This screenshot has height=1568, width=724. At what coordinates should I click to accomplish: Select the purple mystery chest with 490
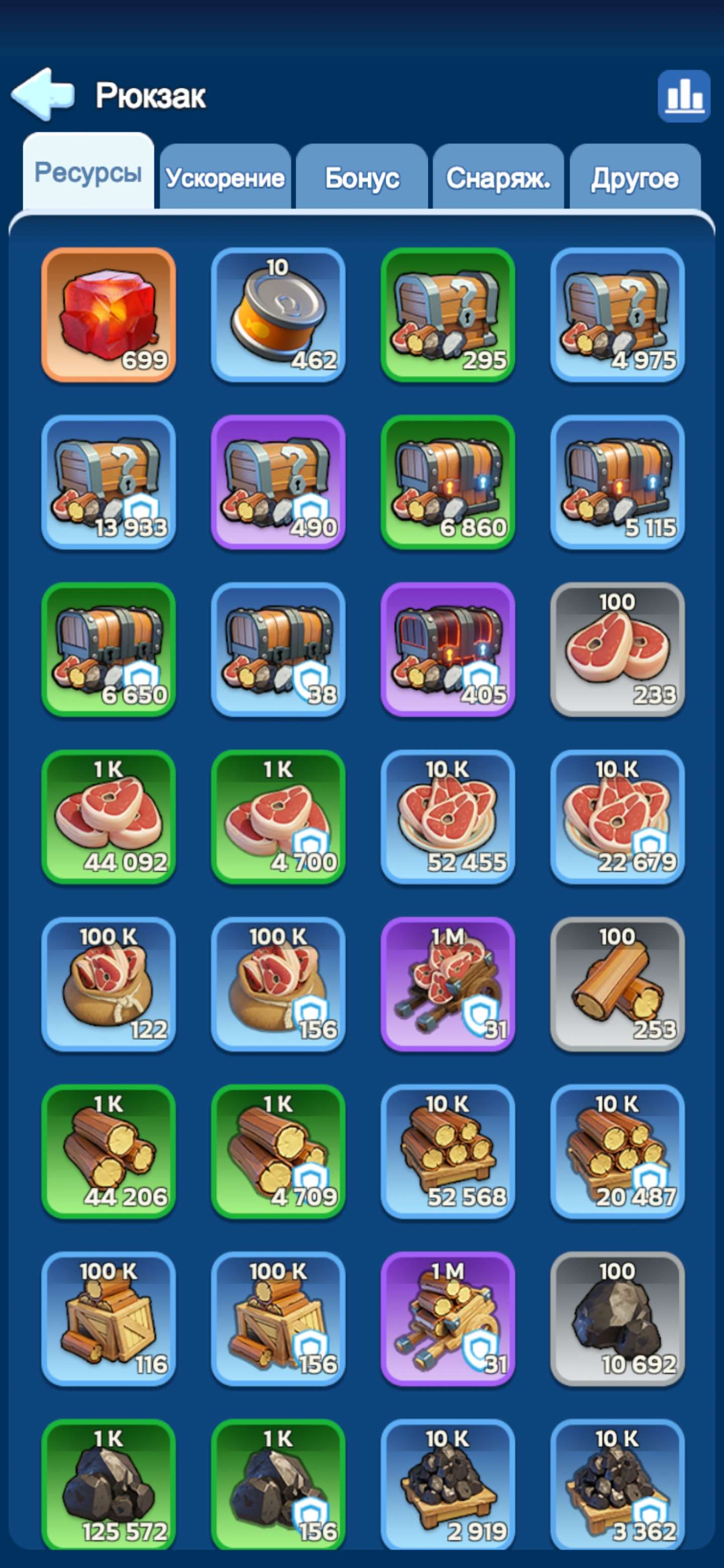tap(278, 482)
